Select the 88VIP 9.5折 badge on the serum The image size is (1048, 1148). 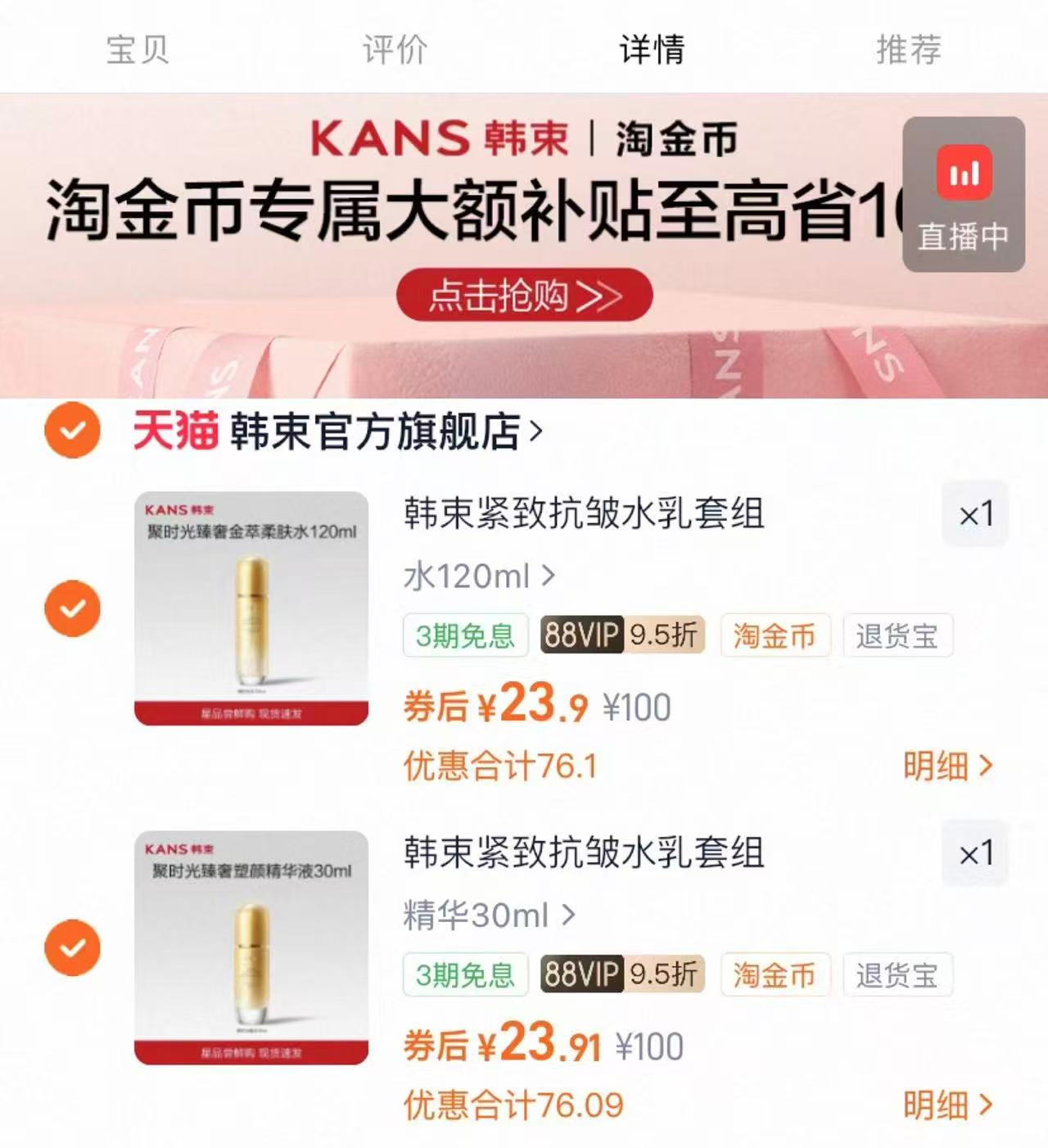click(621, 974)
